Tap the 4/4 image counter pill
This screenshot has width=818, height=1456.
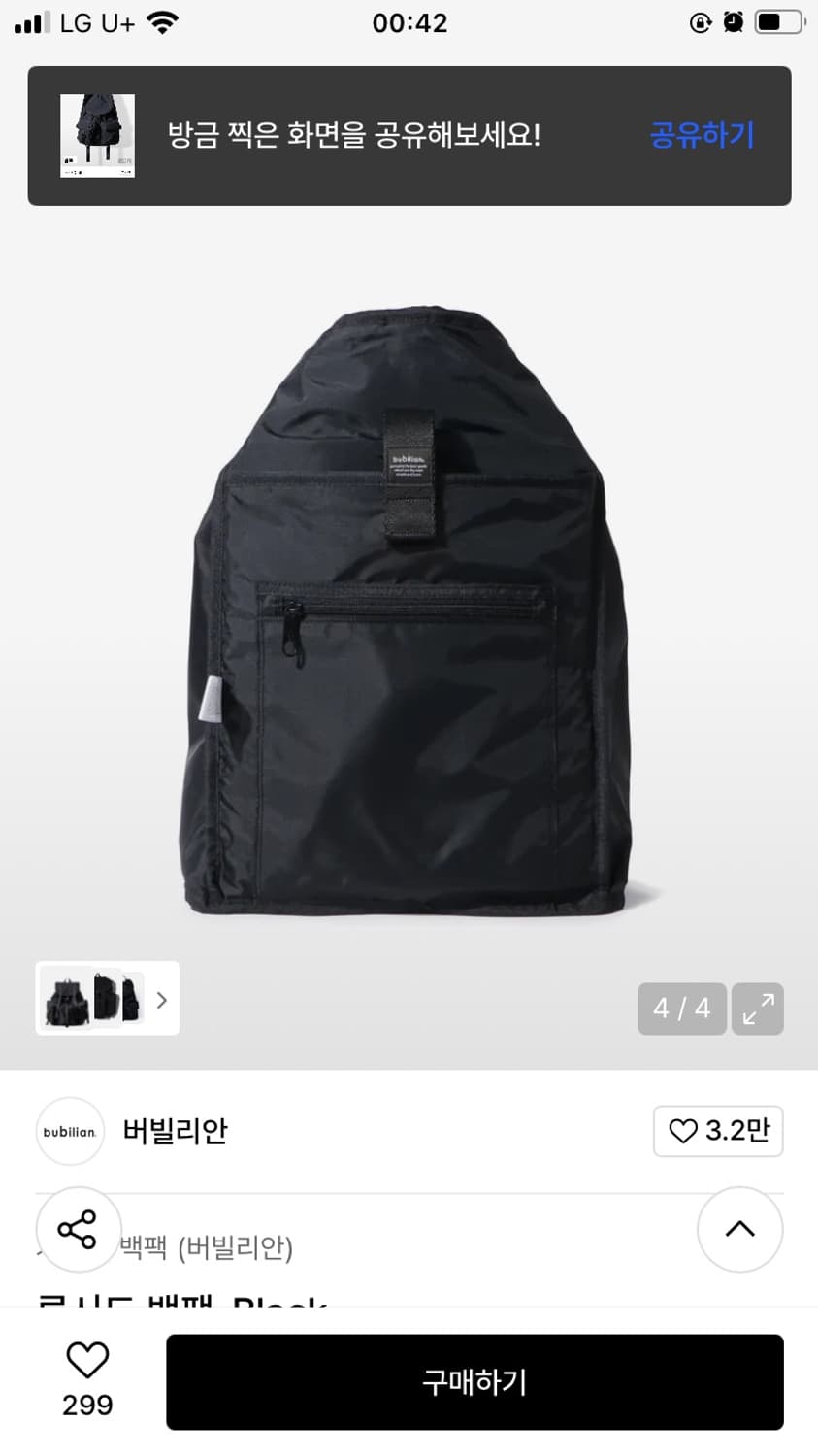tap(682, 1009)
